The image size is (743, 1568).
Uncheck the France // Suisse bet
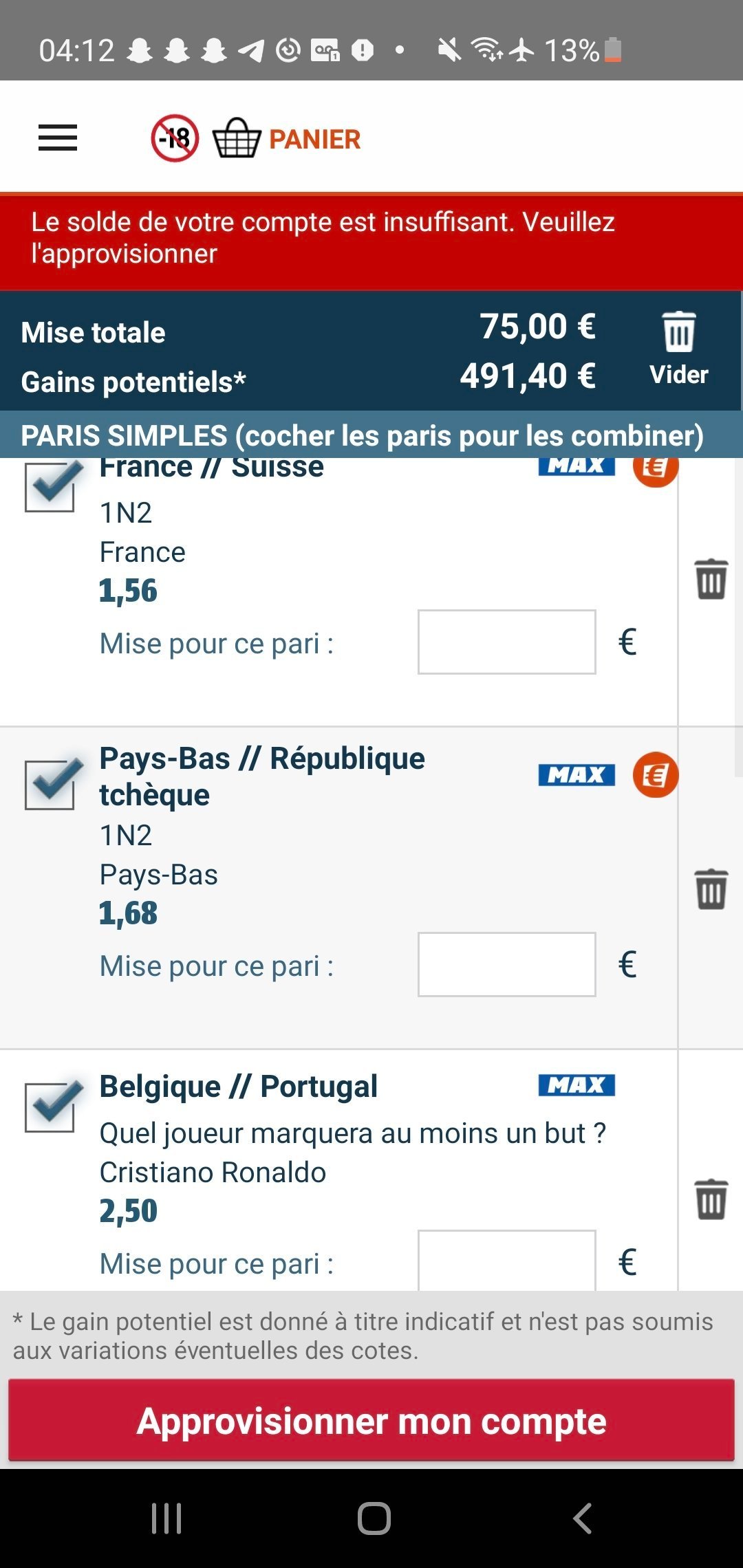50,486
